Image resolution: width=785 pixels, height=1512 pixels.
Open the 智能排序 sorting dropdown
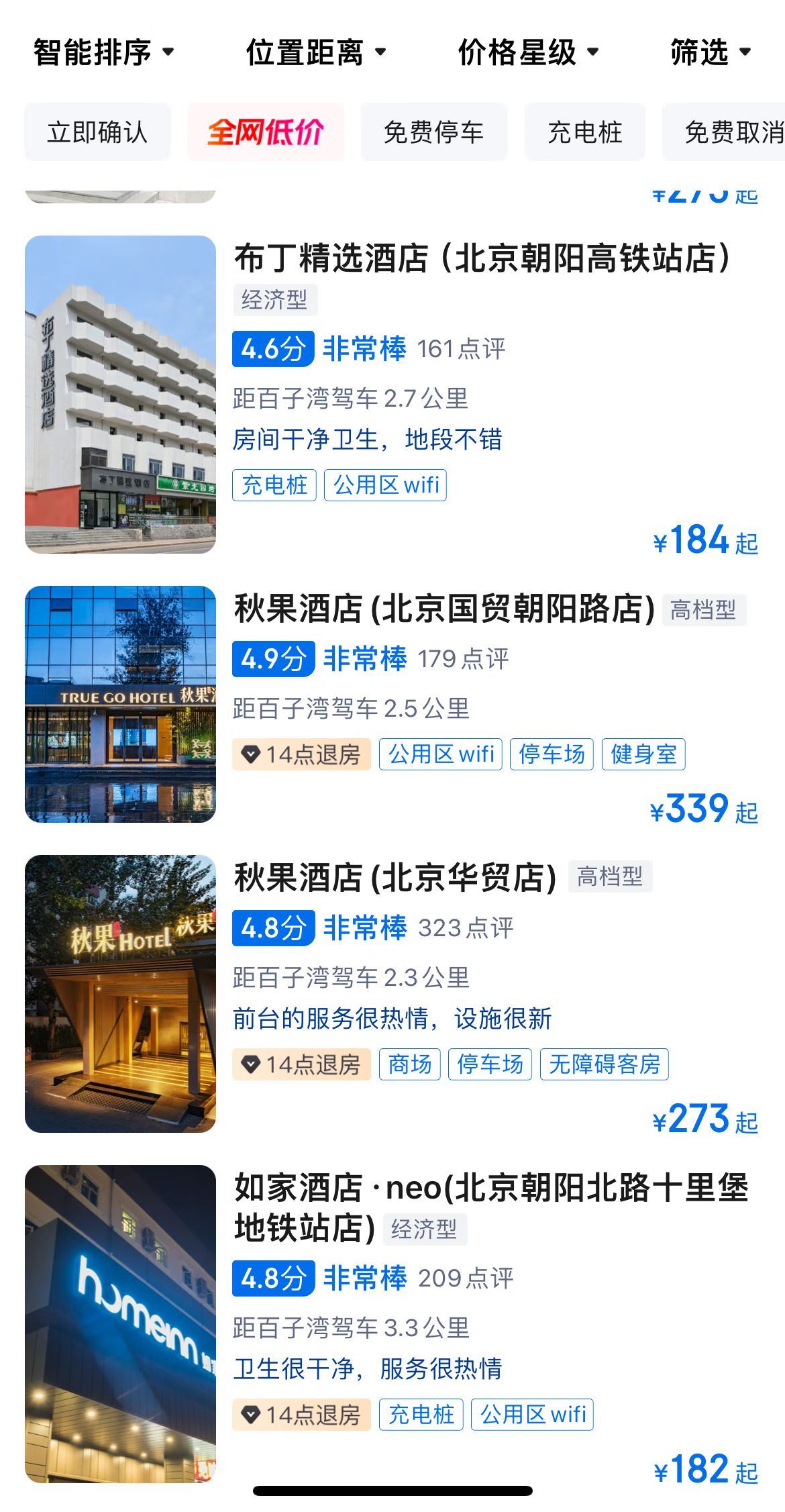point(104,52)
